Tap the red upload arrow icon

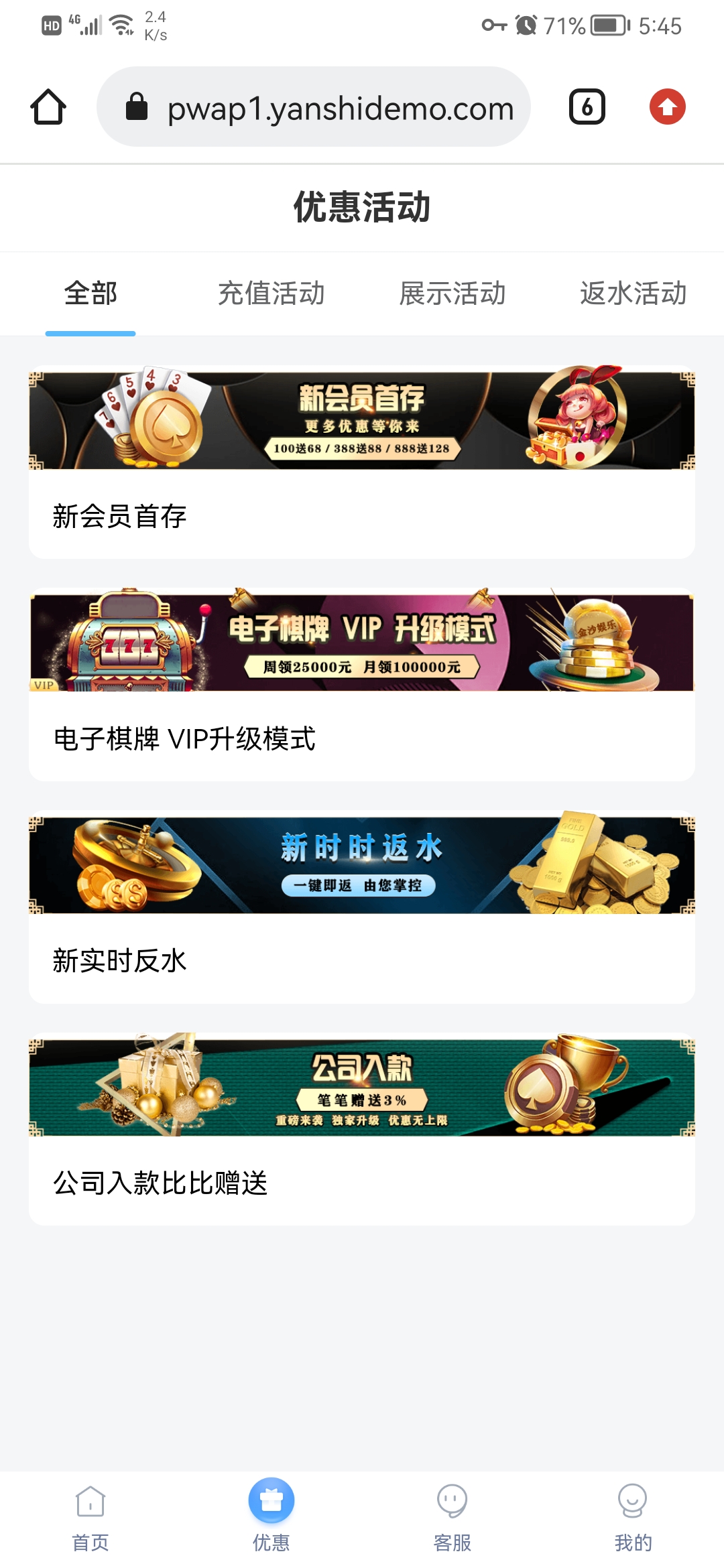pos(667,107)
